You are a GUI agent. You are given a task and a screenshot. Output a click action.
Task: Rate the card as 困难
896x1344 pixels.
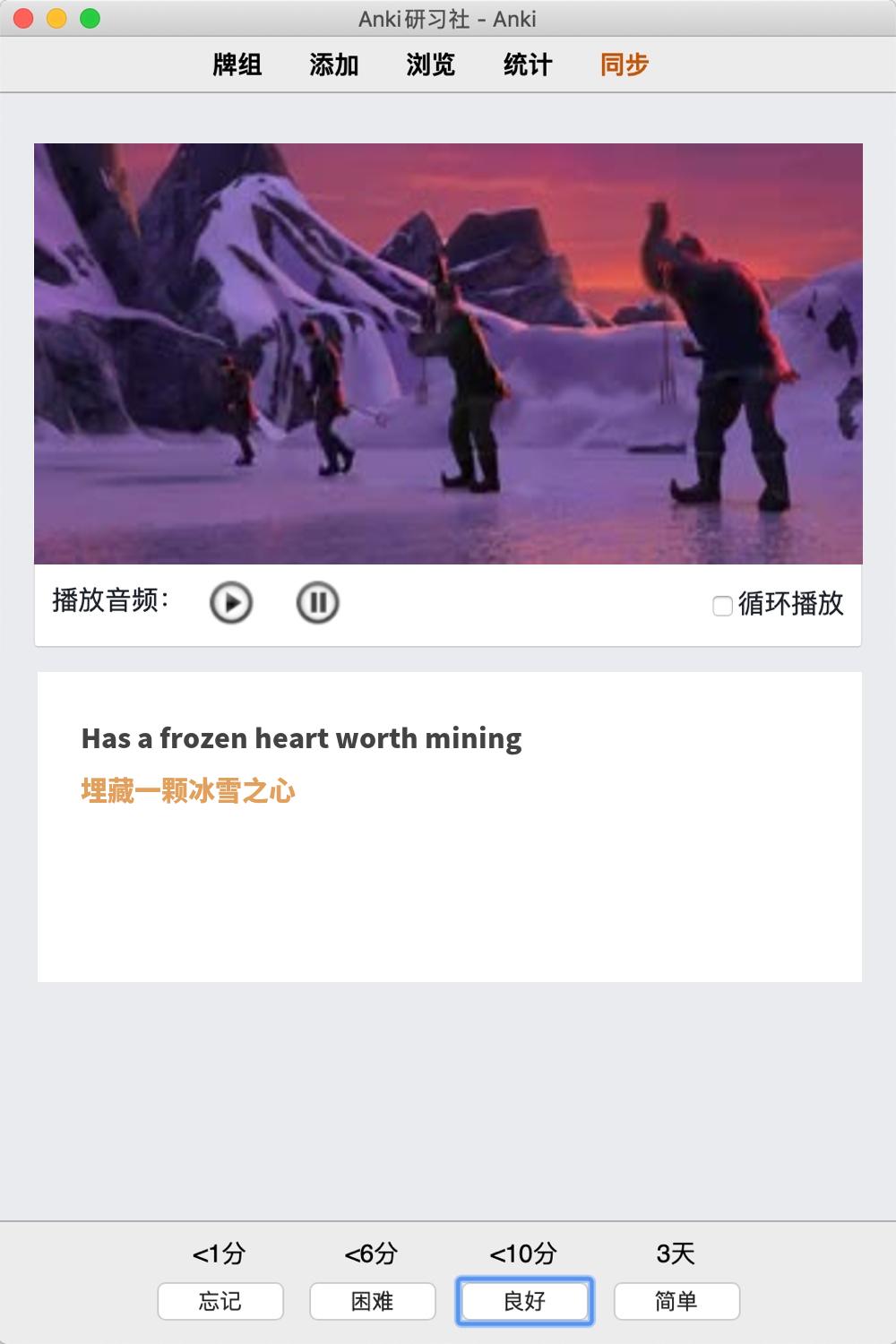tap(373, 1301)
